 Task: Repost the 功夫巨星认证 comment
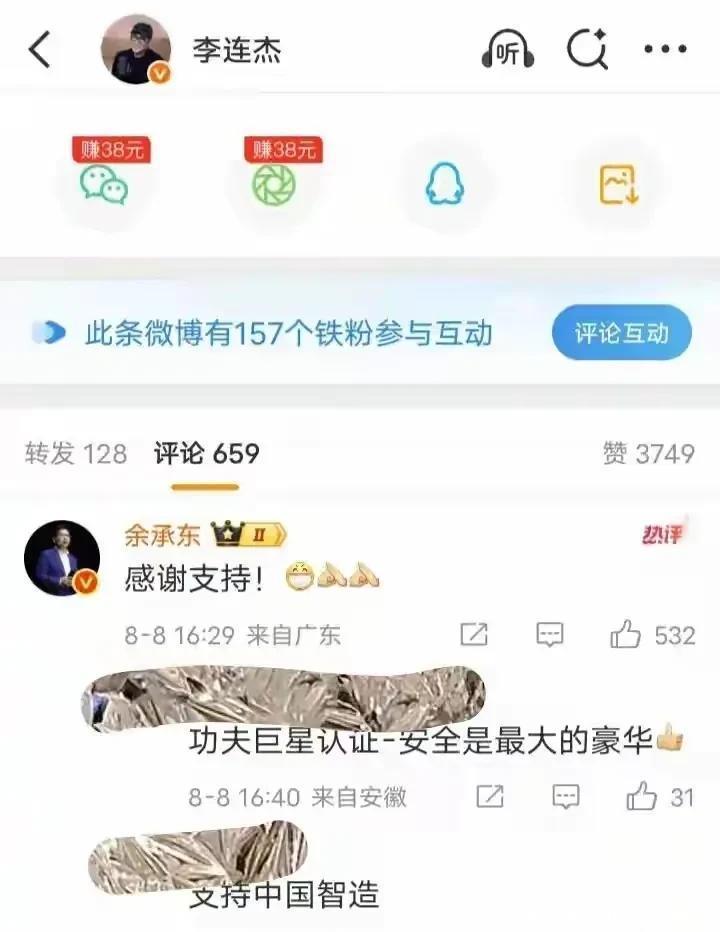[489, 797]
